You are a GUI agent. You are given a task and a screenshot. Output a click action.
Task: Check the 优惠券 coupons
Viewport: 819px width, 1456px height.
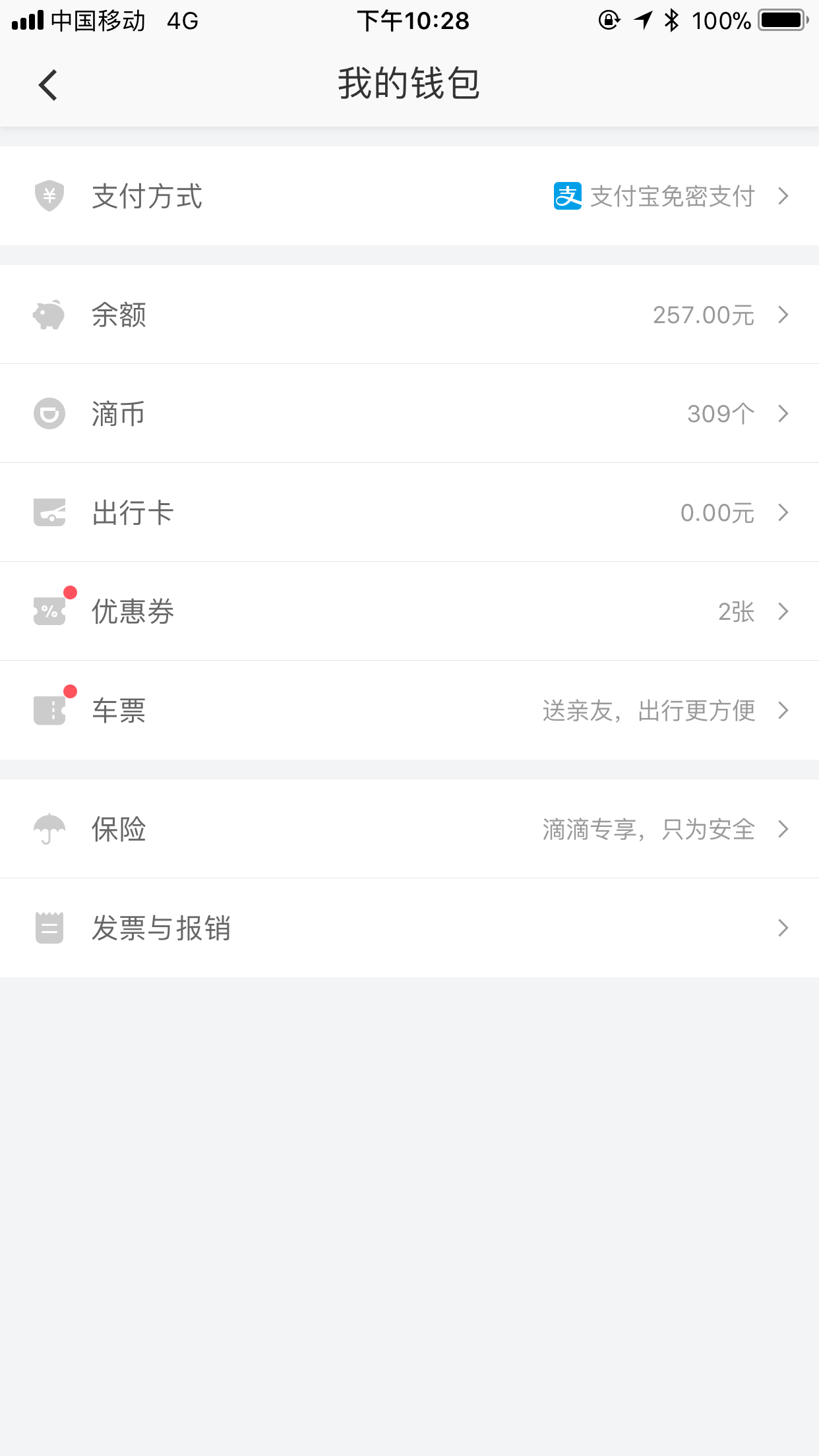click(x=409, y=611)
